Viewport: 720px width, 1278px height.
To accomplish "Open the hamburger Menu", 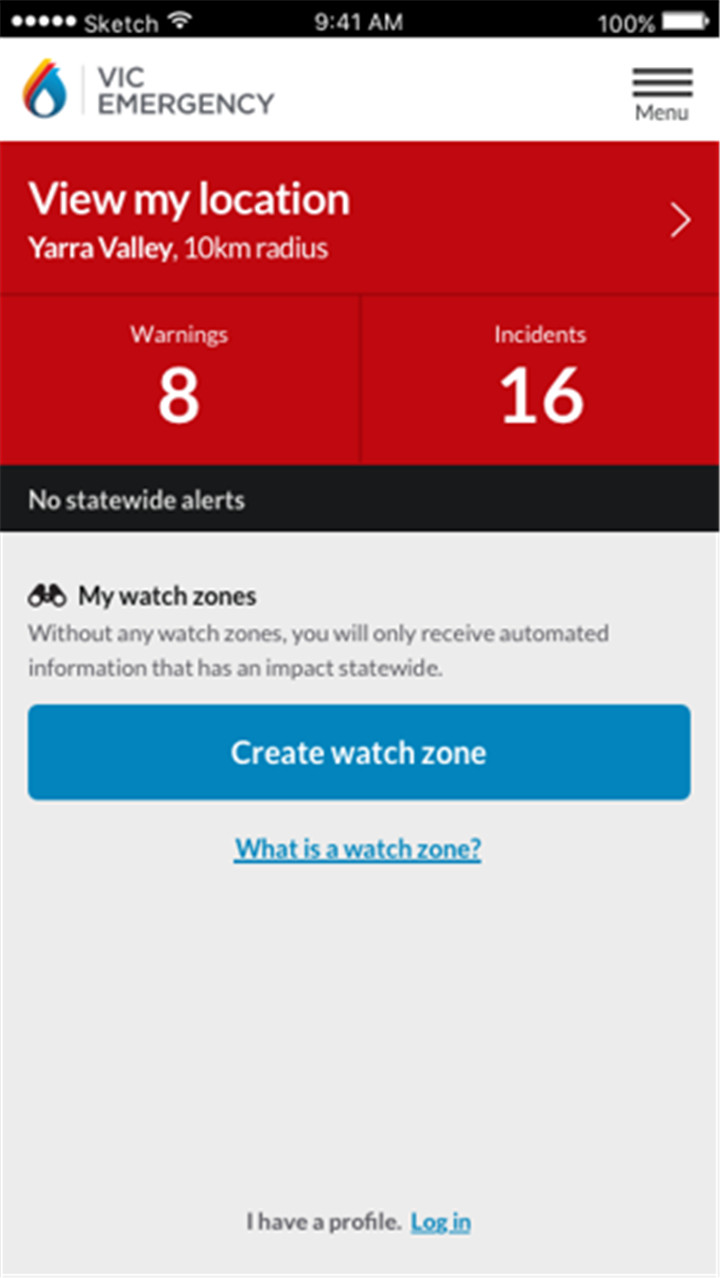I will (x=662, y=94).
